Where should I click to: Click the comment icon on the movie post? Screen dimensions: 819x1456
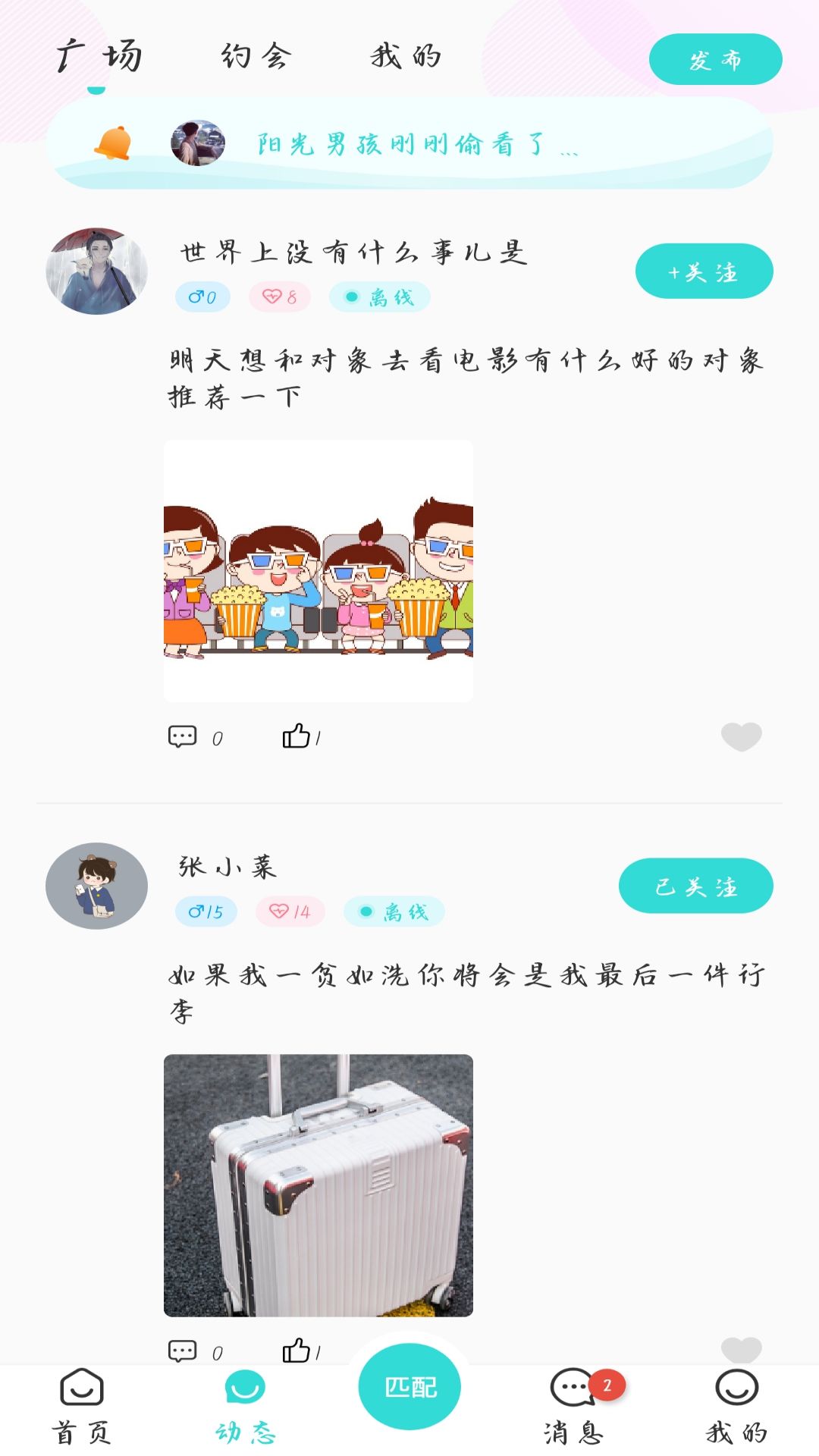[x=183, y=734]
